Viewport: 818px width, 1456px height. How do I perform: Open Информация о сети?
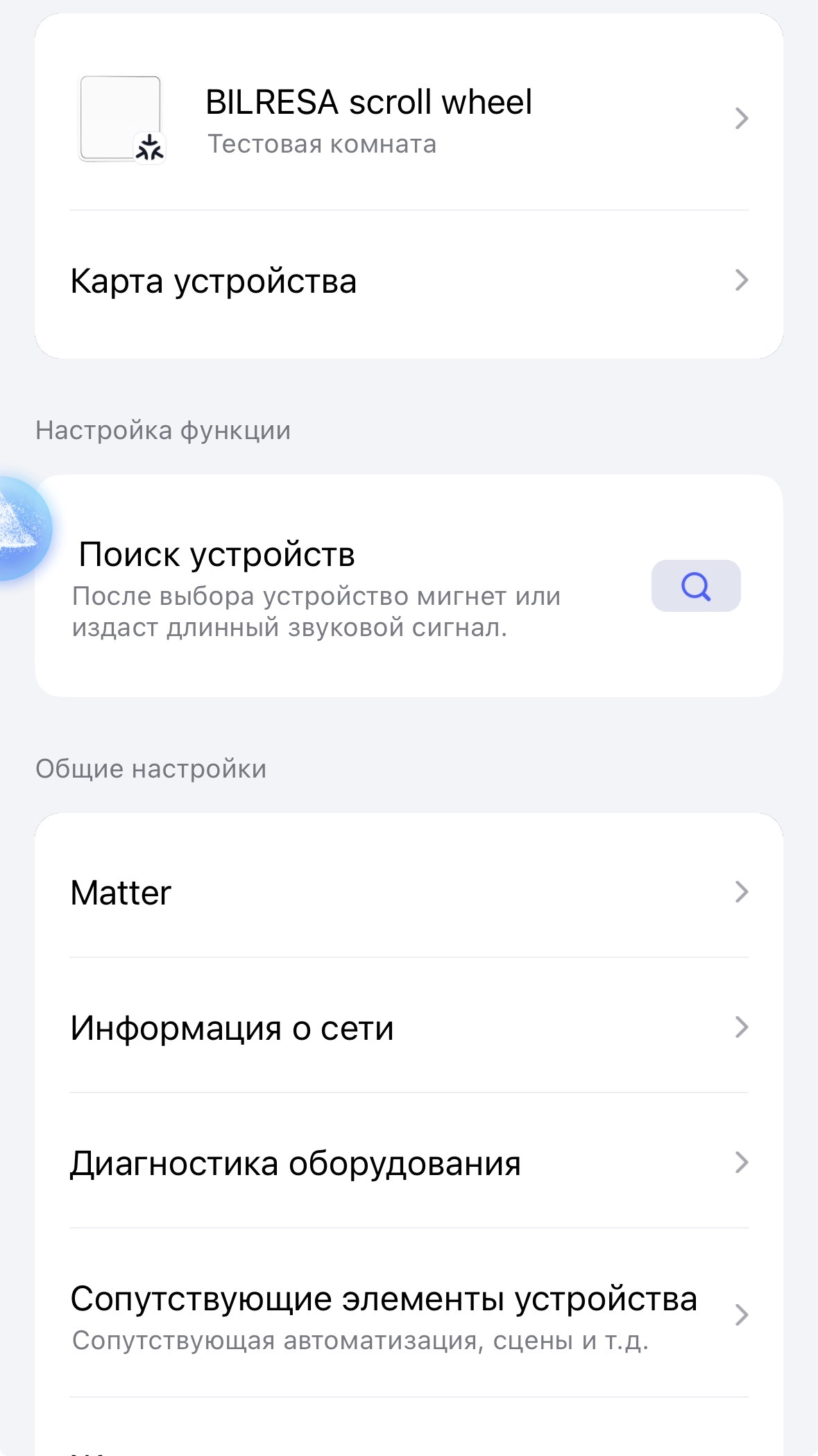408,1027
